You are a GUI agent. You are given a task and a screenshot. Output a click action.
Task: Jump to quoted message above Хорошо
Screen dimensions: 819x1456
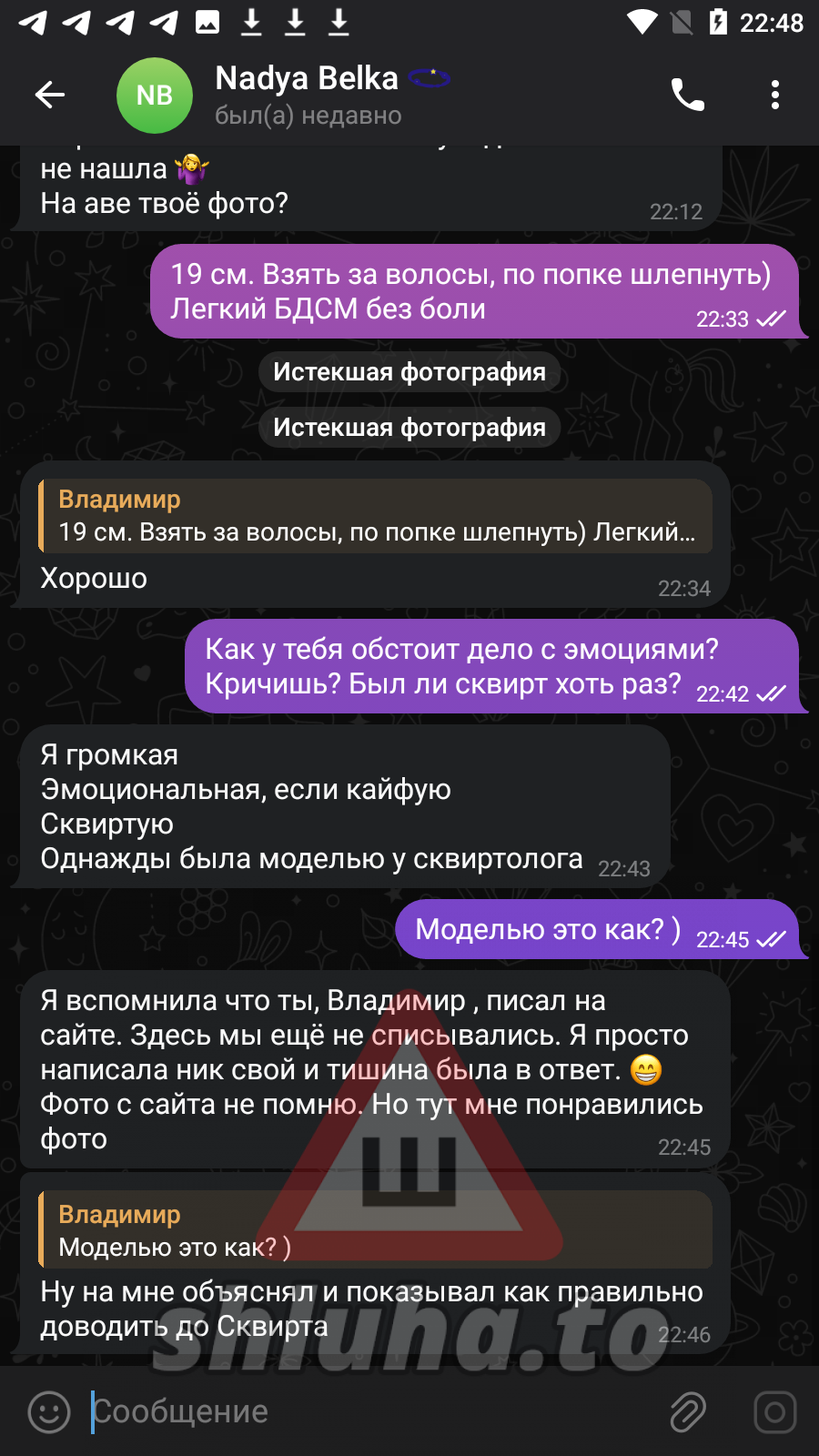375,515
